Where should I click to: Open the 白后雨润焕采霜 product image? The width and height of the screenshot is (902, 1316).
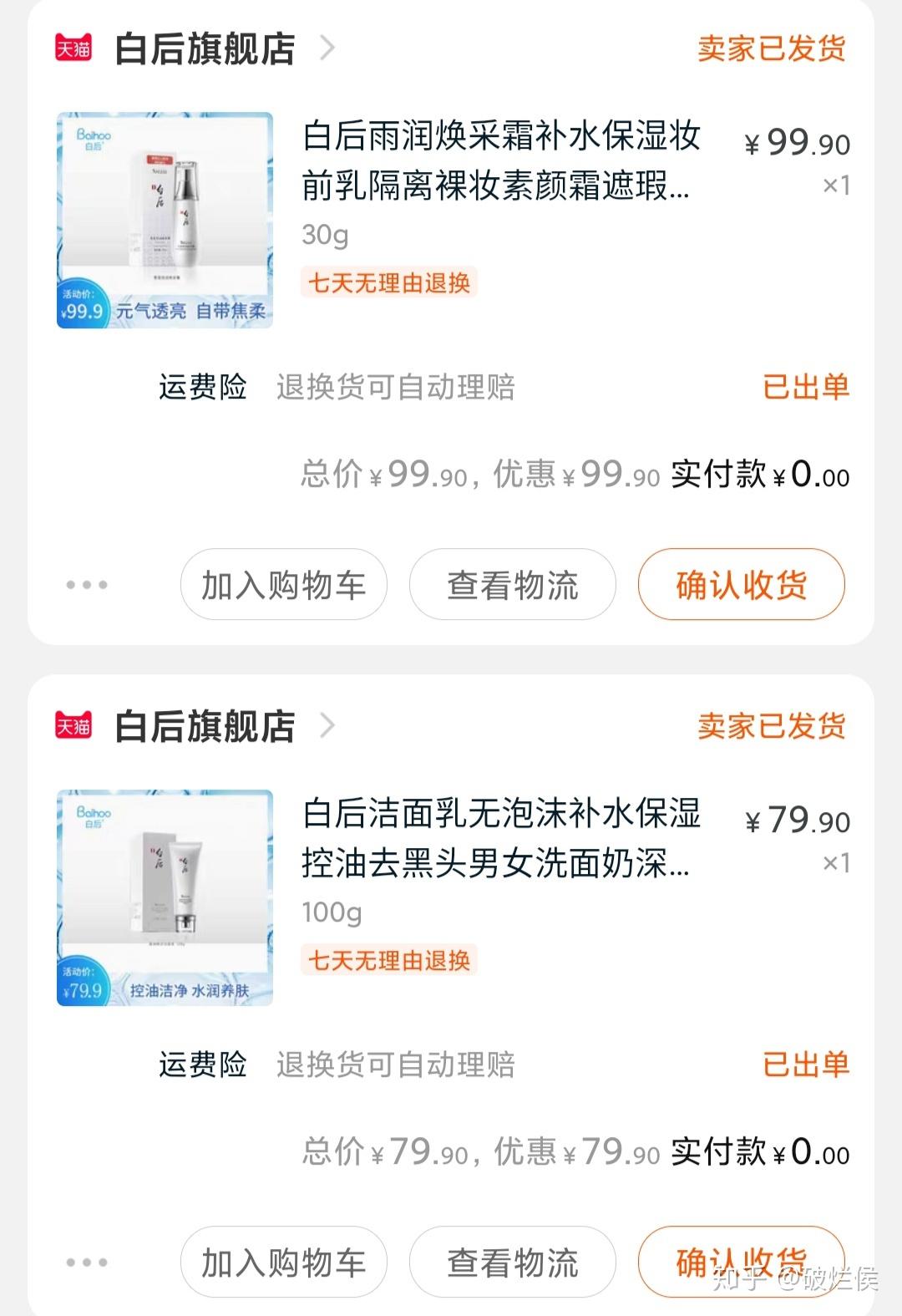pos(165,220)
